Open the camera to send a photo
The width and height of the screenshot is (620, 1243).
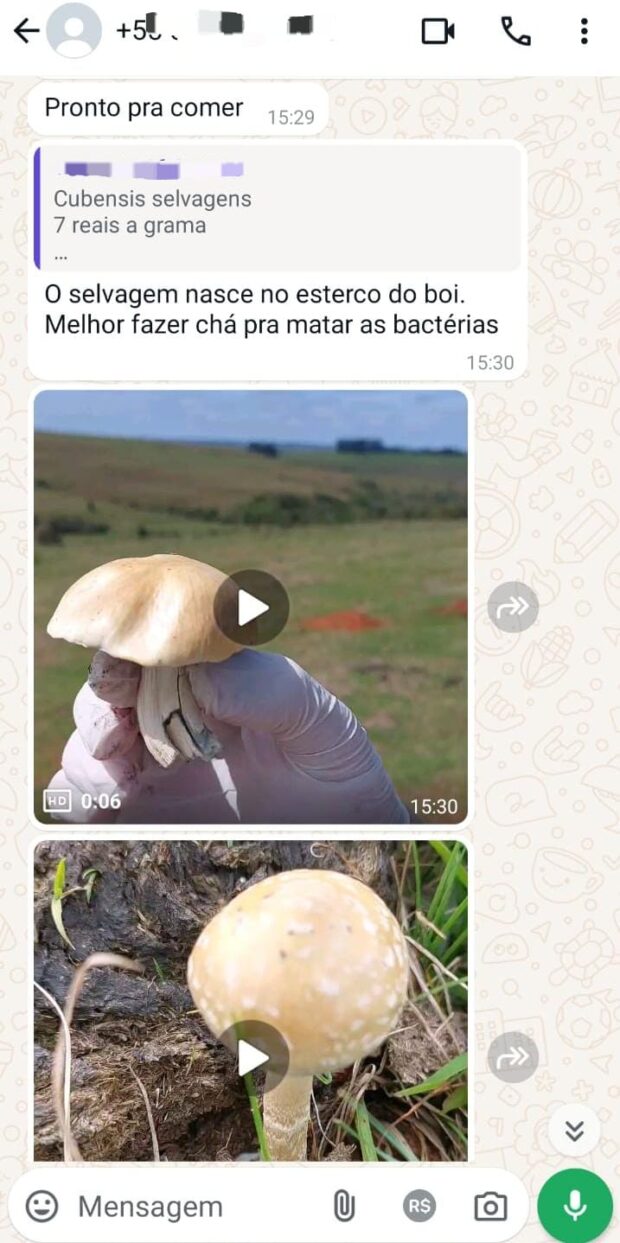490,1207
